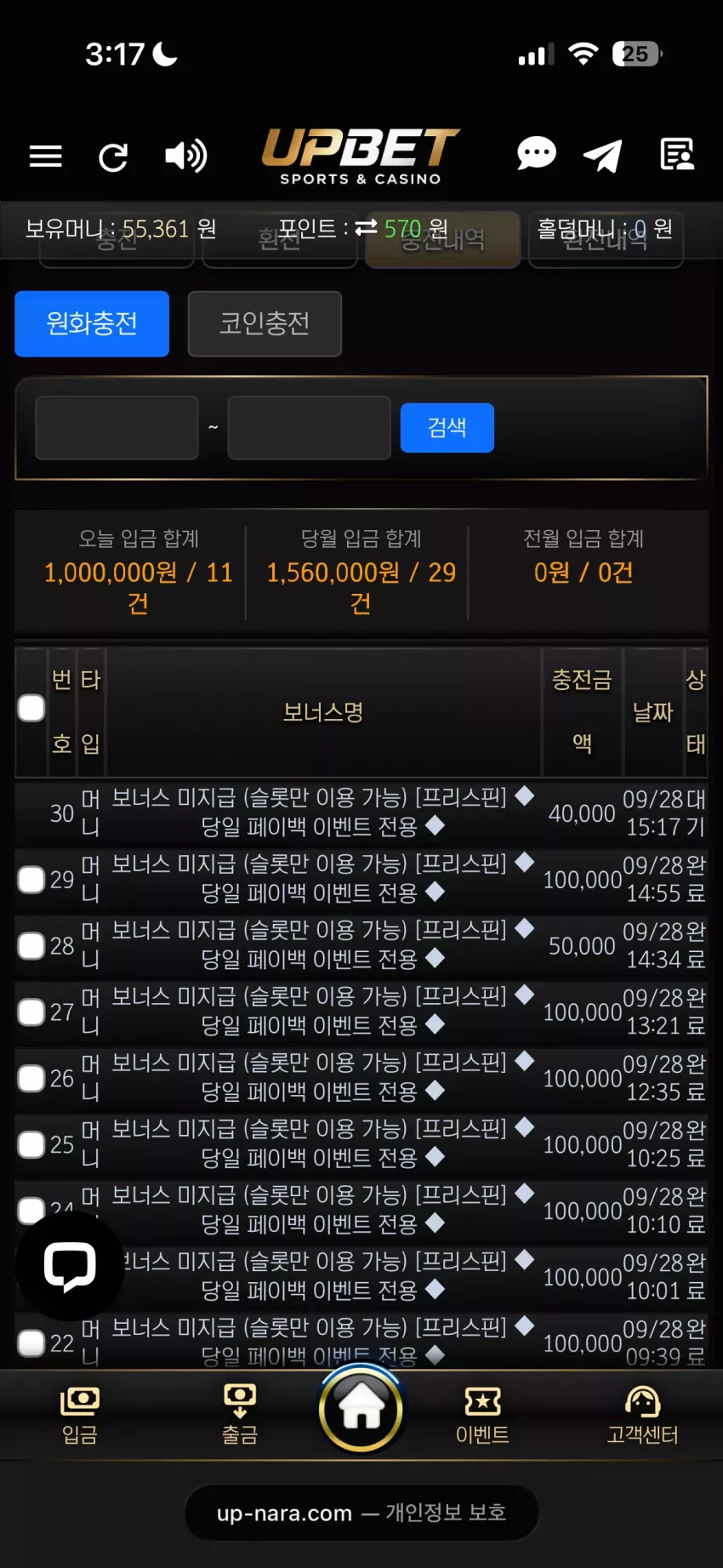
Task: Open the floating live chat bubble
Action: (x=70, y=1266)
